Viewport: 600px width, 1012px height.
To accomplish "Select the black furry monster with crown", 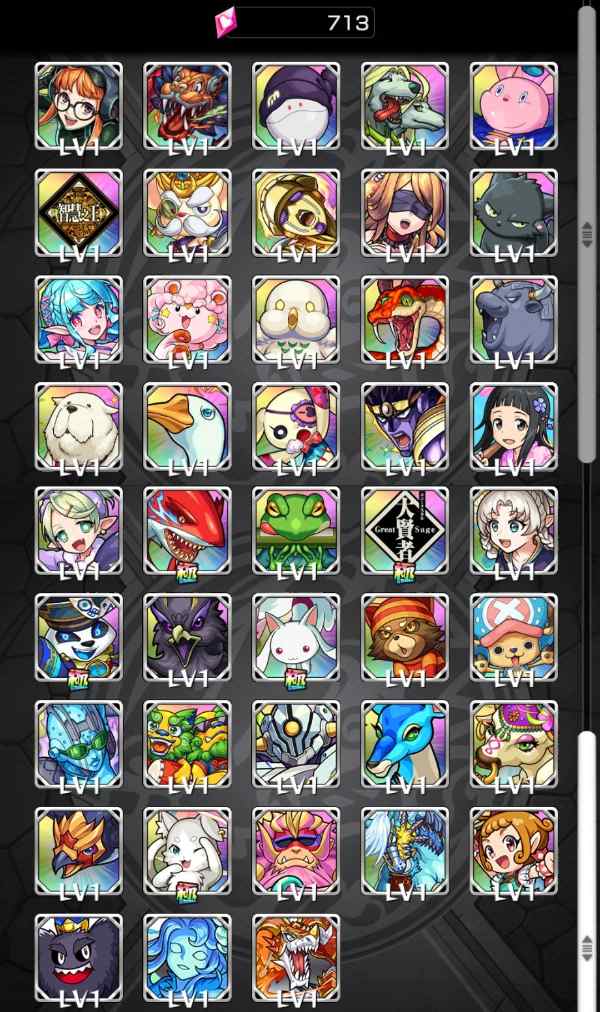I will (x=79, y=956).
